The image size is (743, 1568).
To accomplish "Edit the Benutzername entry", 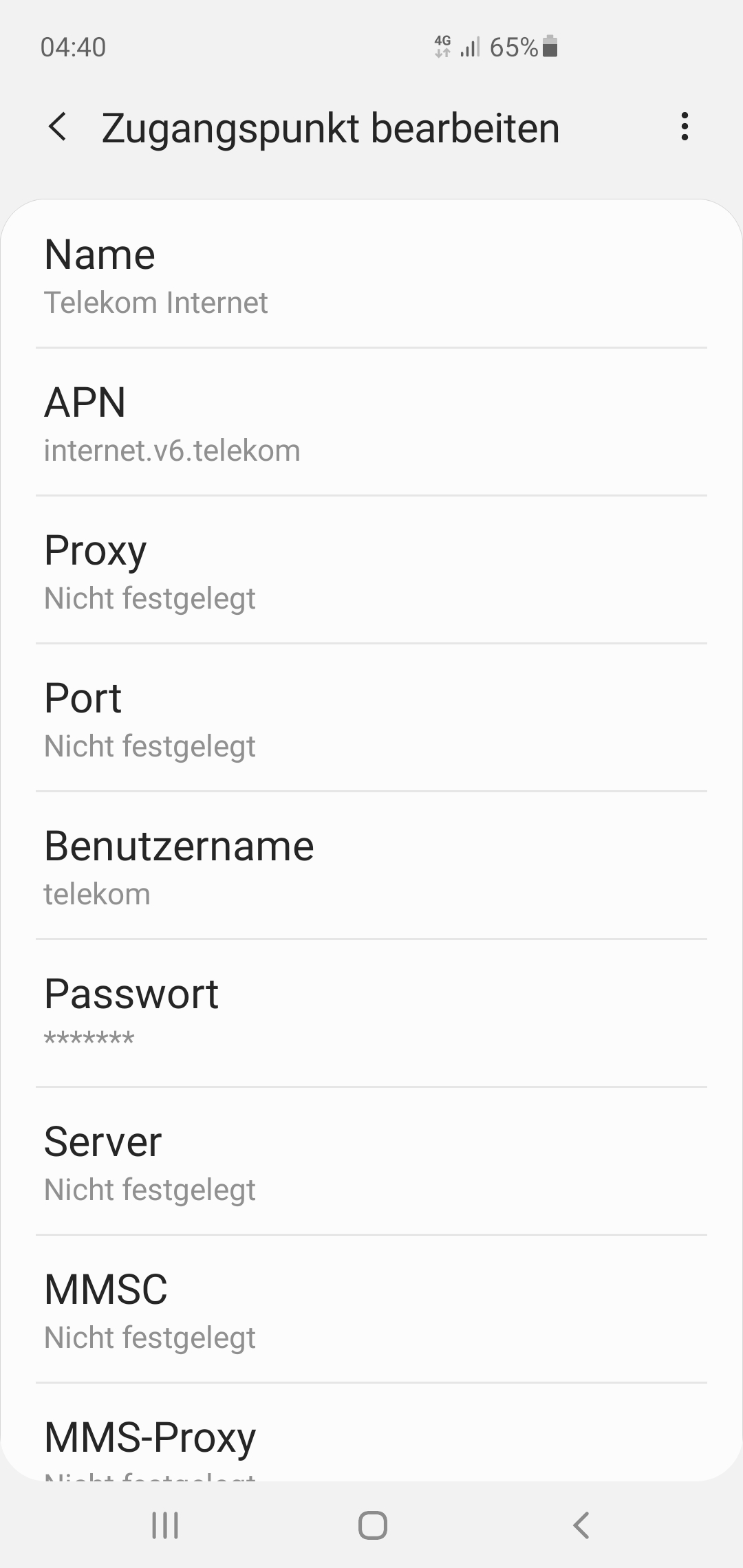I will pos(371,867).
